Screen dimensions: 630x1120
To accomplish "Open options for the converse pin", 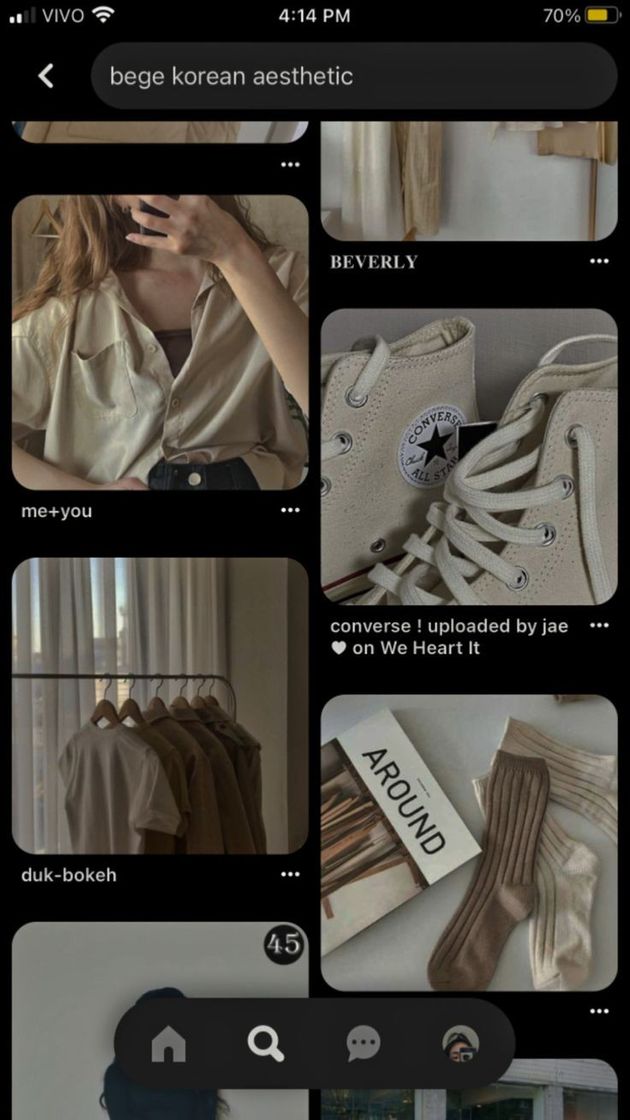I will coord(599,625).
